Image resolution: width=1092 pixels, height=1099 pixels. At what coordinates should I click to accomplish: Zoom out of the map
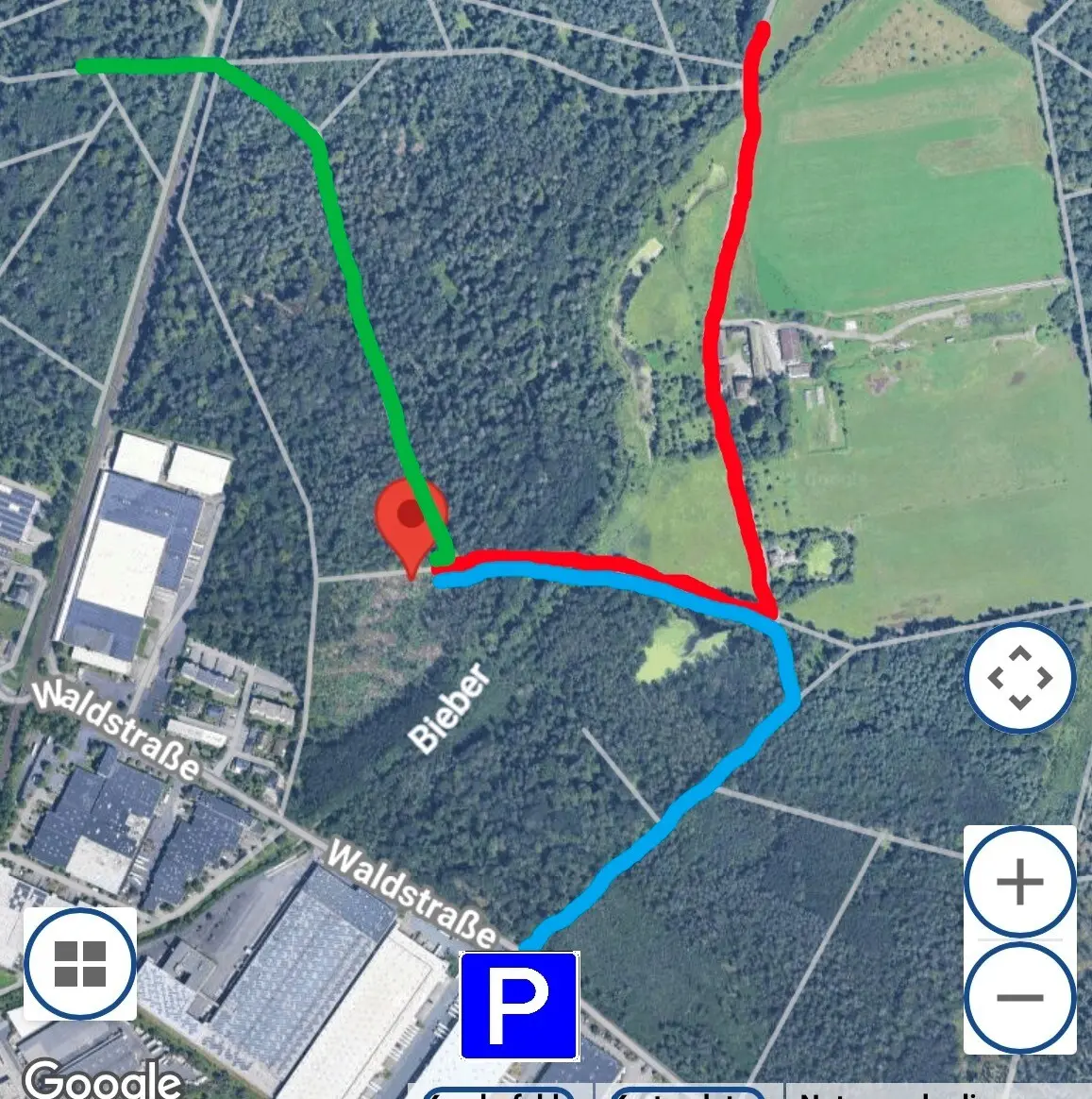[x=1019, y=996]
